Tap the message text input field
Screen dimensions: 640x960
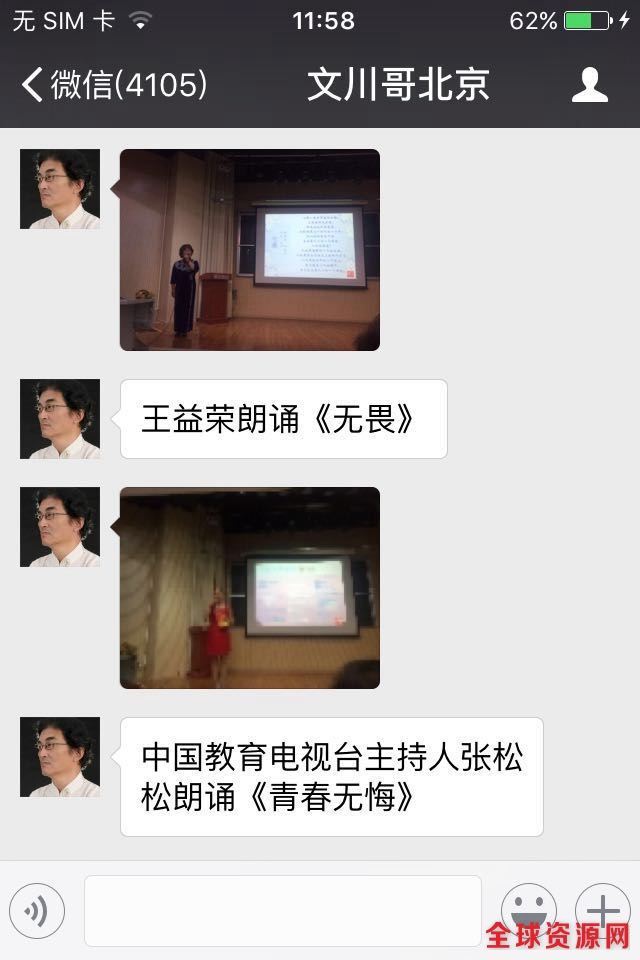coord(282,910)
